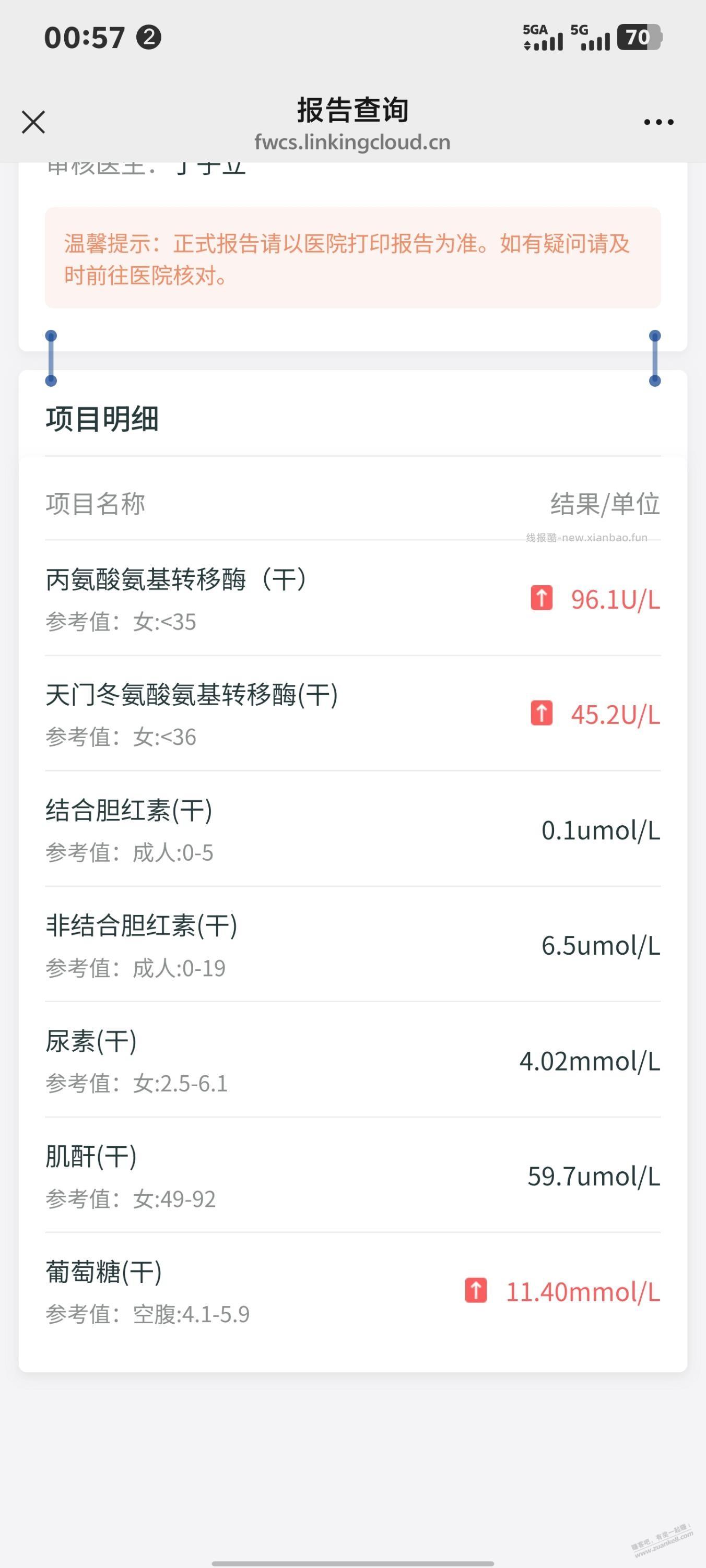Tap the fwcs.linkingcloud.cn domain text
The height and width of the screenshot is (1568, 706).
coord(352,142)
